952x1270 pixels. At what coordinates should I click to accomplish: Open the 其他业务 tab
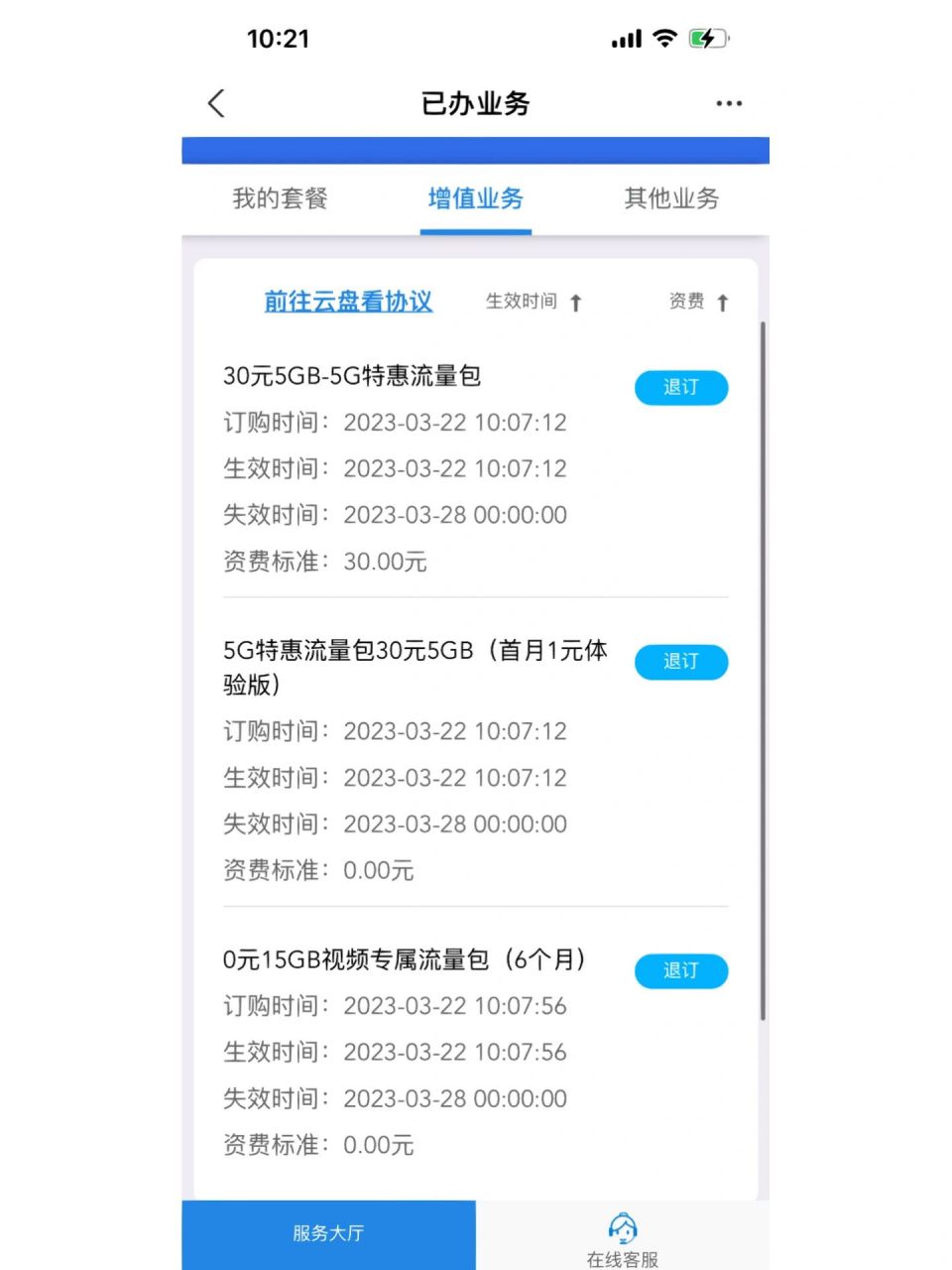(673, 198)
